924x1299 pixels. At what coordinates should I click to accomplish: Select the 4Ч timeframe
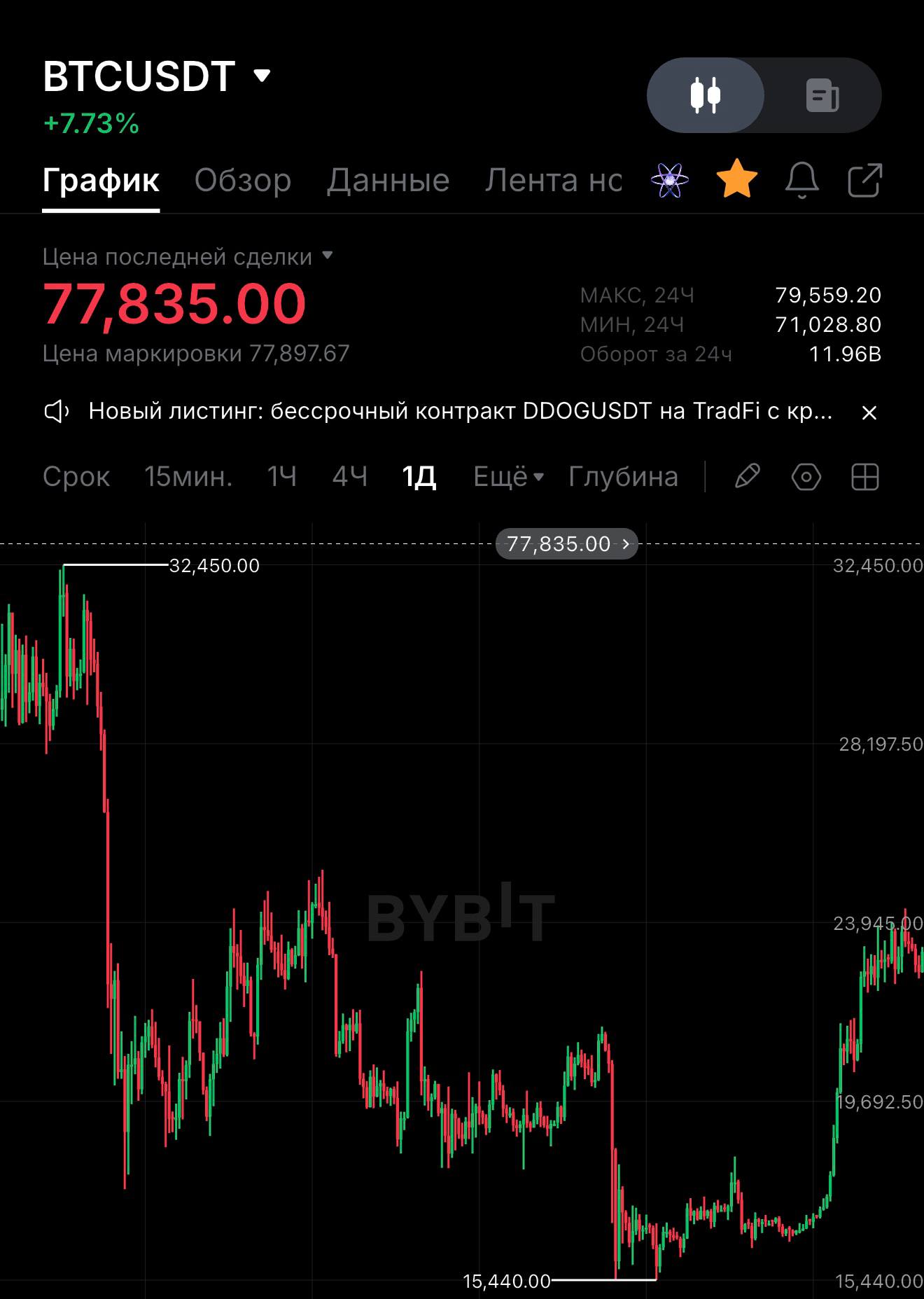pos(350,477)
